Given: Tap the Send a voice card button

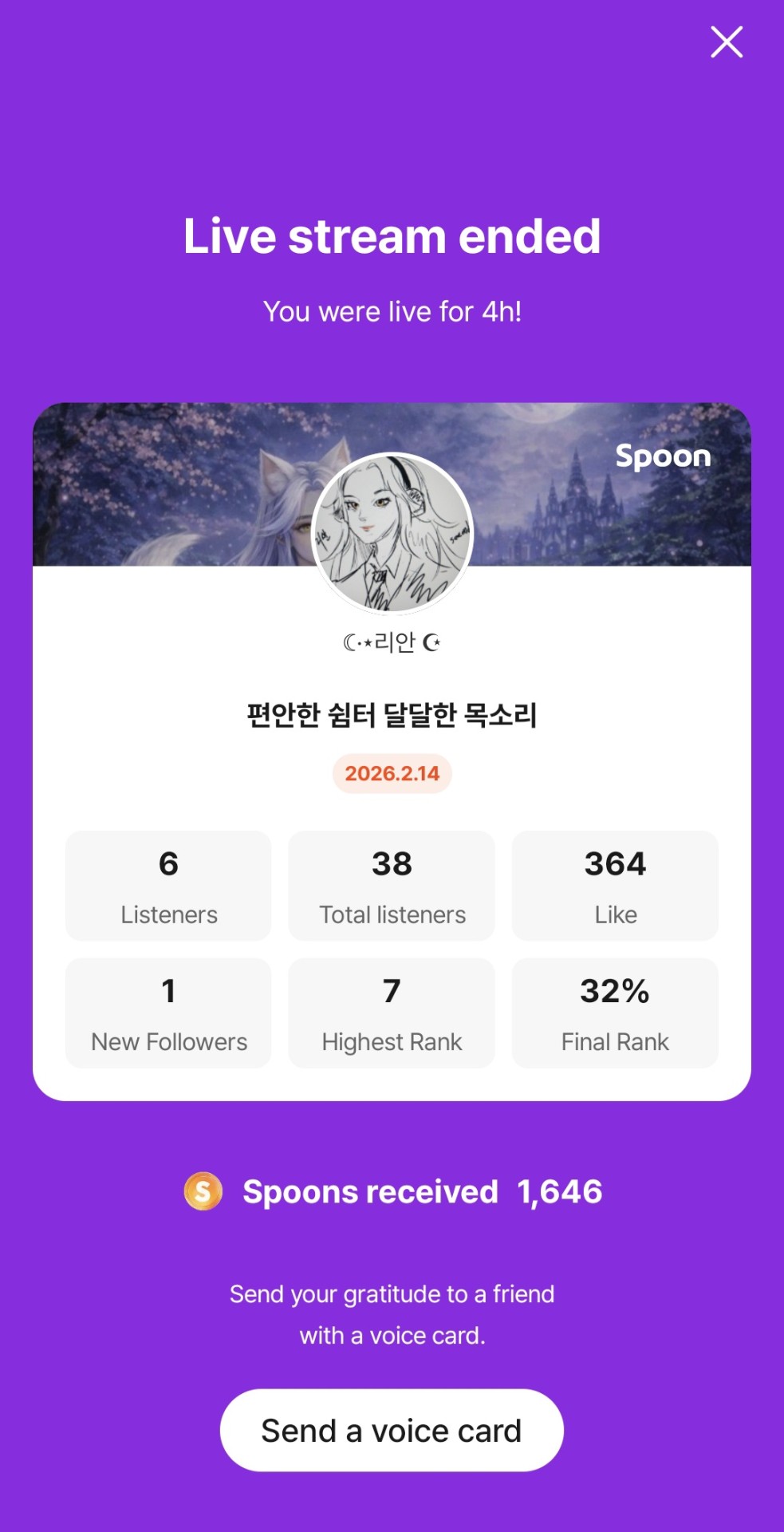Looking at the screenshot, I should coord(392,1431).
